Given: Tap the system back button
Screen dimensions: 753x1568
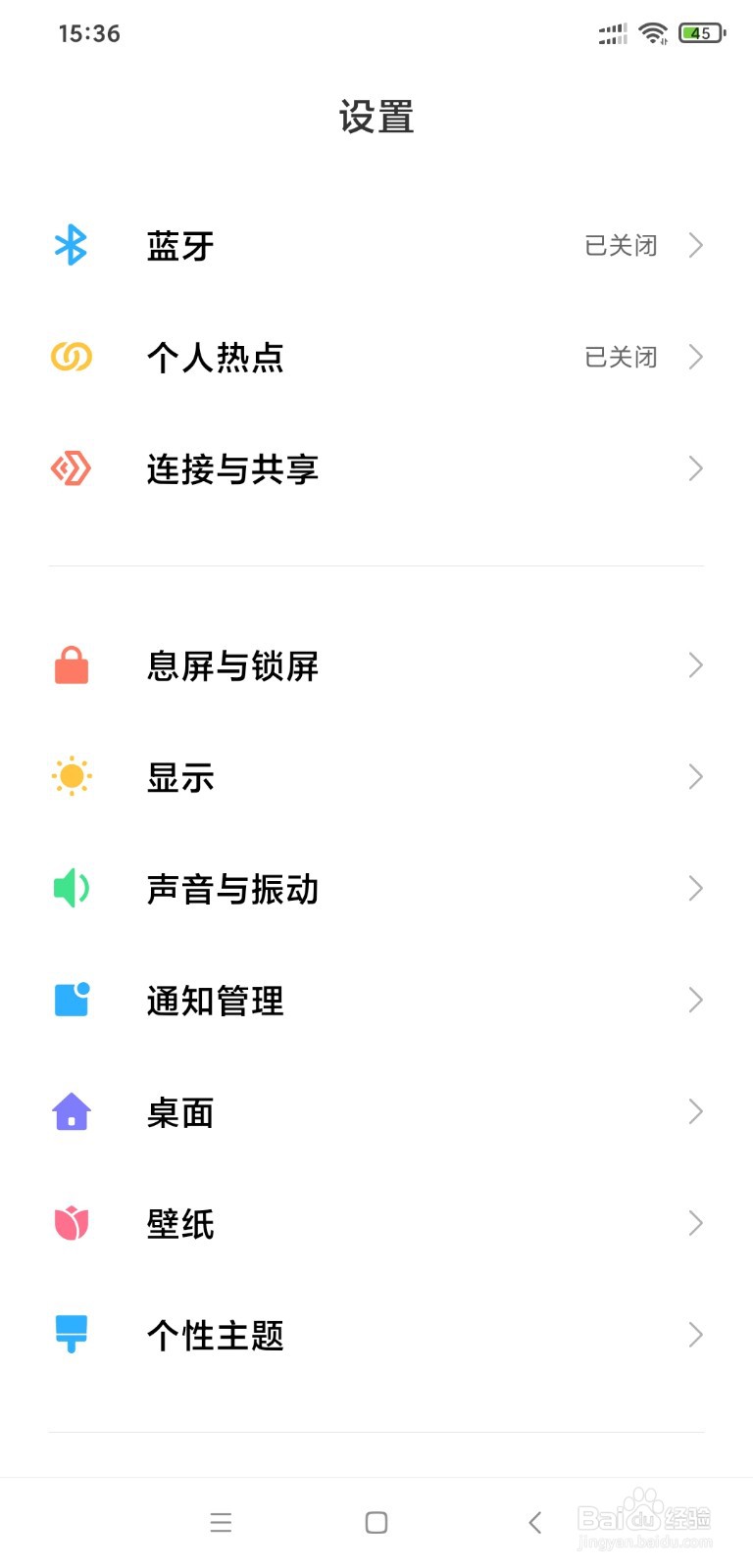Looking at the screenshot, I should (x=534, y=1522).
